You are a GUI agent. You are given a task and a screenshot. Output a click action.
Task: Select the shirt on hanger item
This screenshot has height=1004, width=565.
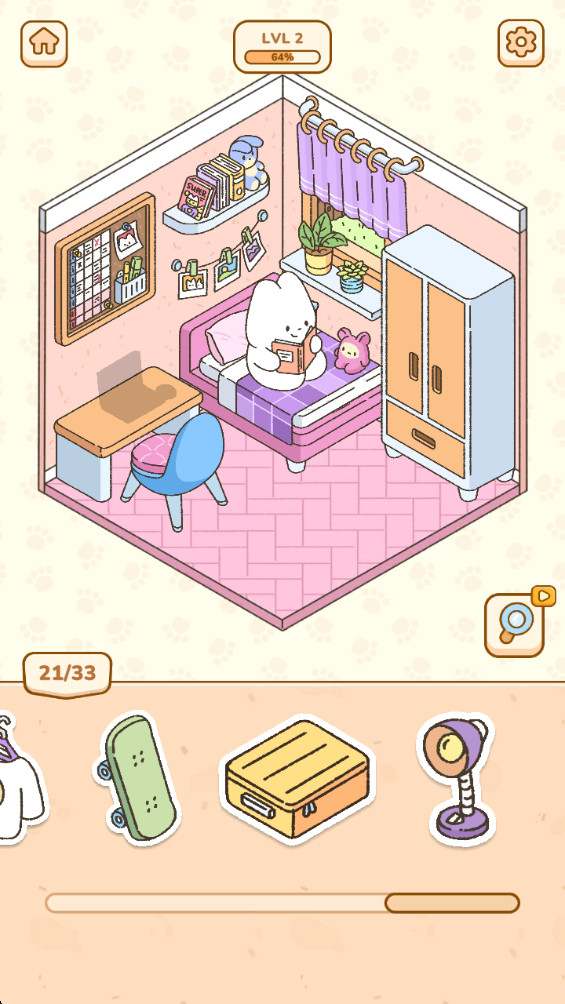click(x=19, y=777)
